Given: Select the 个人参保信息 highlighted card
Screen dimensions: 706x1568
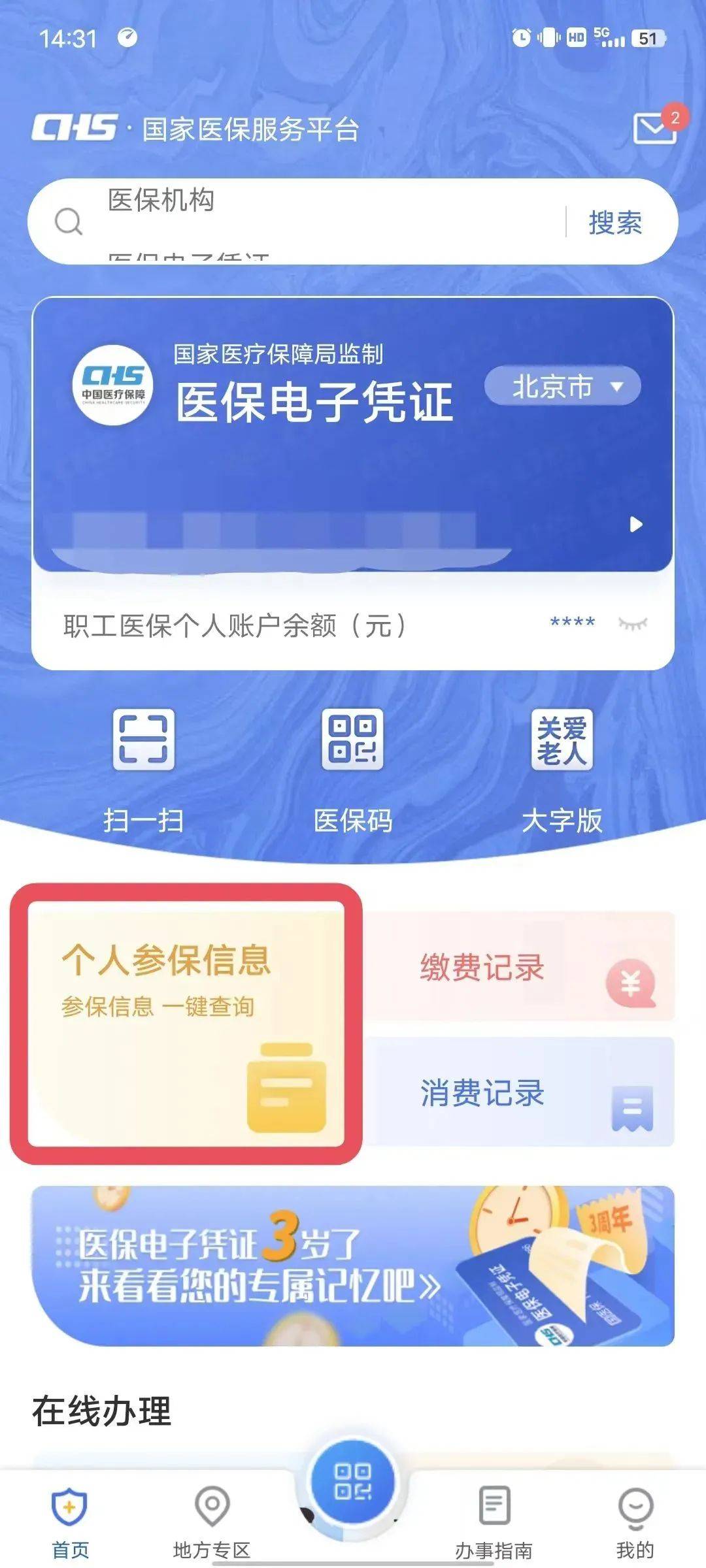Looking at the screenshot, I should pos(190,1019).
